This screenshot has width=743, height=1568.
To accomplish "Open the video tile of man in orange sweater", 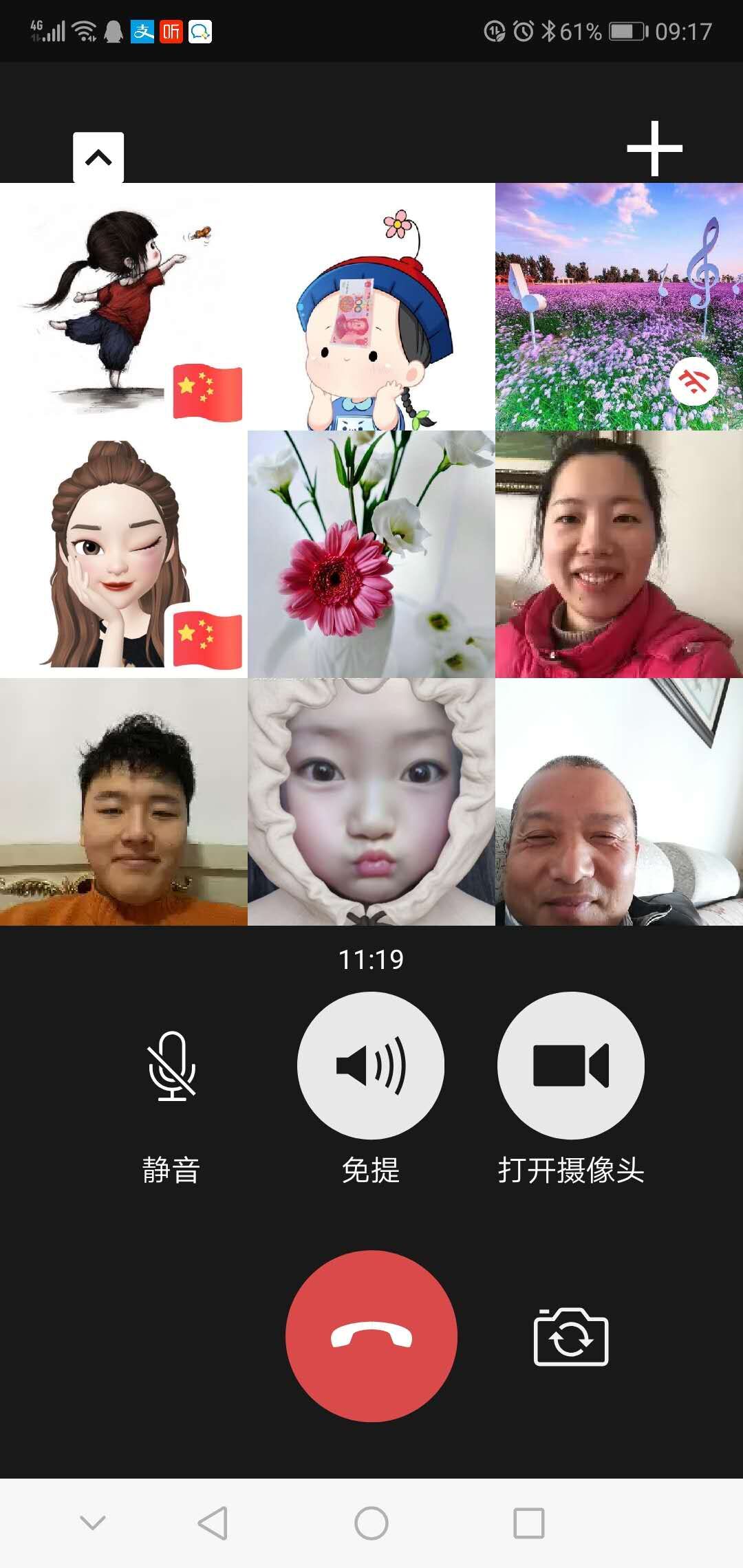I will [x=124, y=802].
